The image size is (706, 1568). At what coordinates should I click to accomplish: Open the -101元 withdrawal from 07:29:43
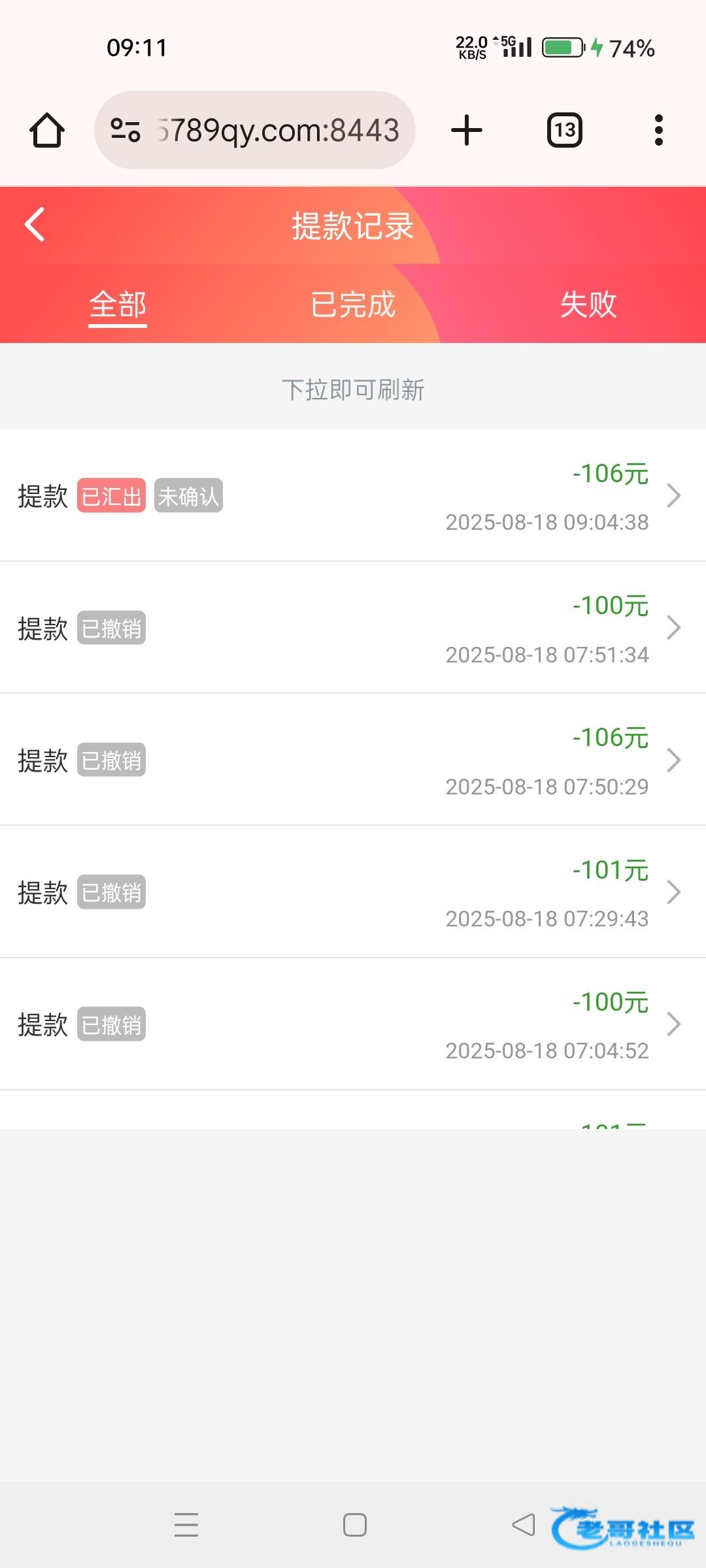tap(353, 892)
